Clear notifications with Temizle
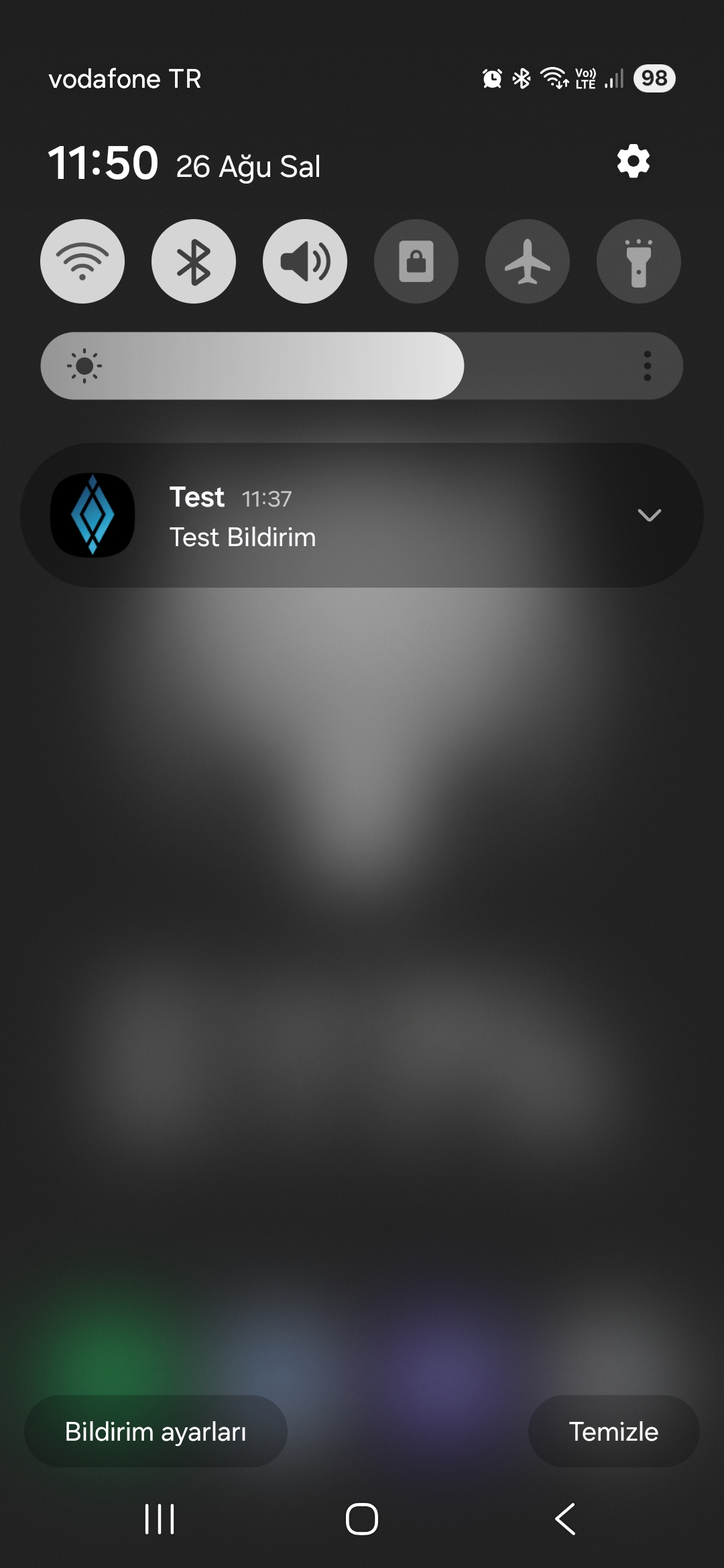The image size is (724, 1568). coord(614,1431)
